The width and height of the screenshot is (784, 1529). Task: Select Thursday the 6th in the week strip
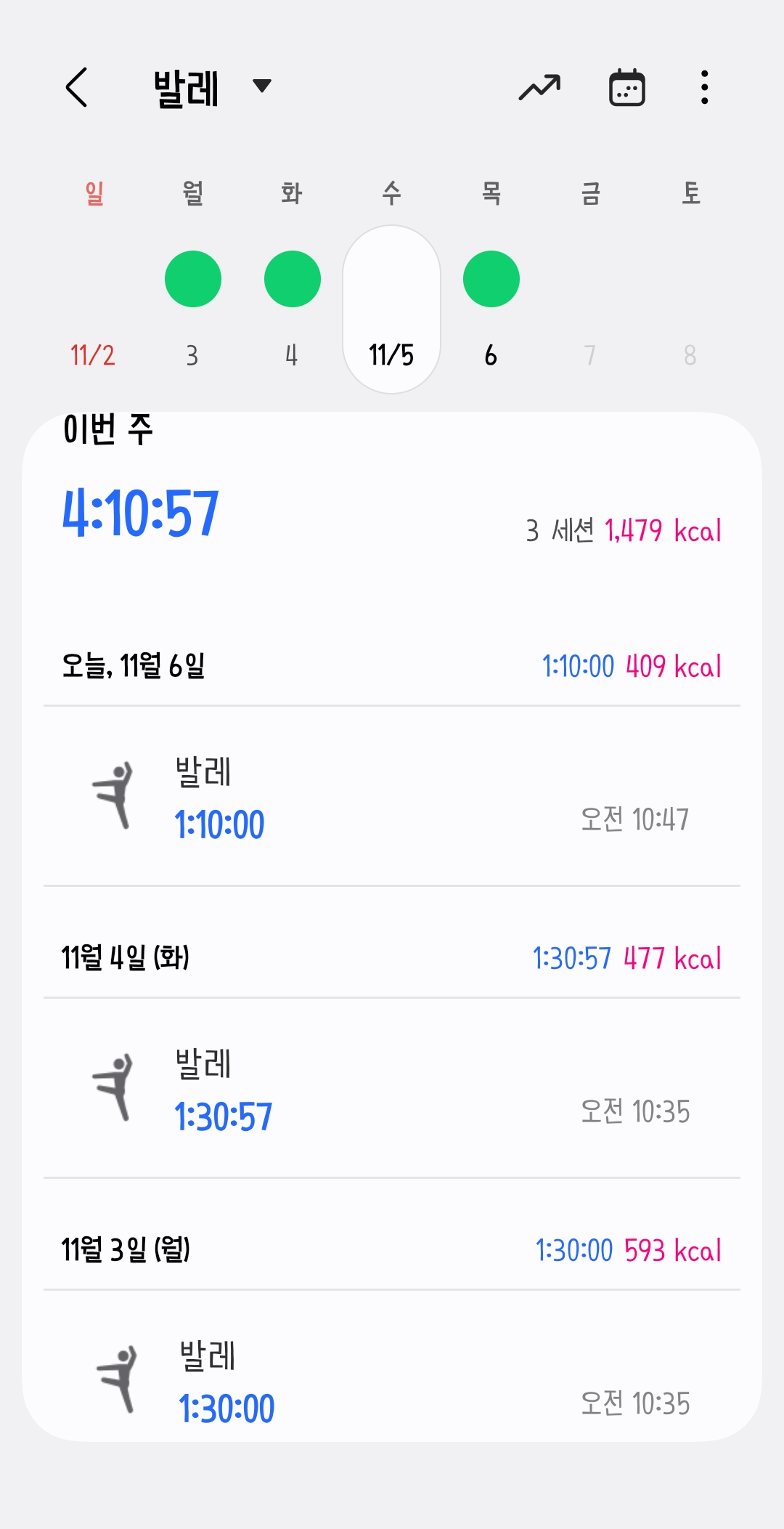coord(491,309)
